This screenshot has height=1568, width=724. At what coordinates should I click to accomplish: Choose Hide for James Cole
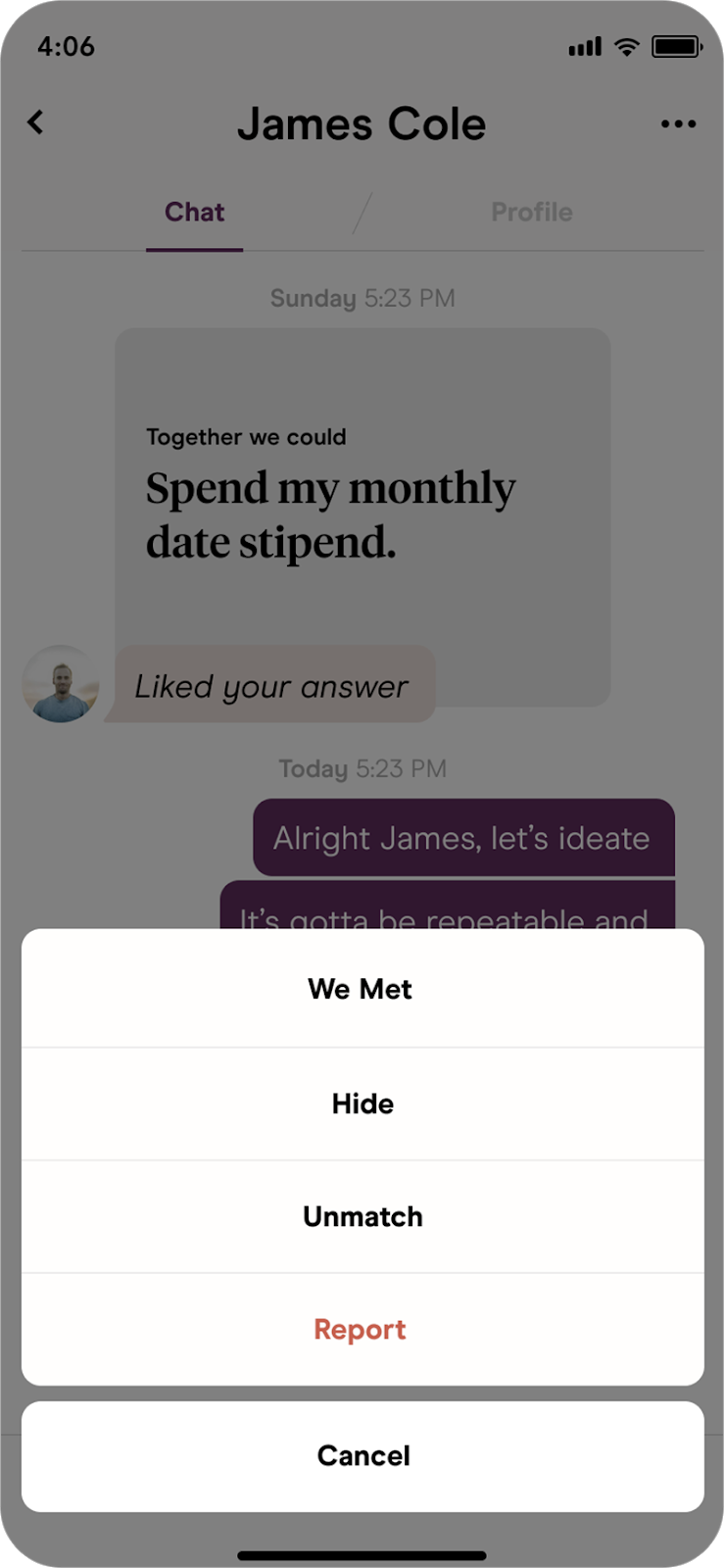[362, 1103]
